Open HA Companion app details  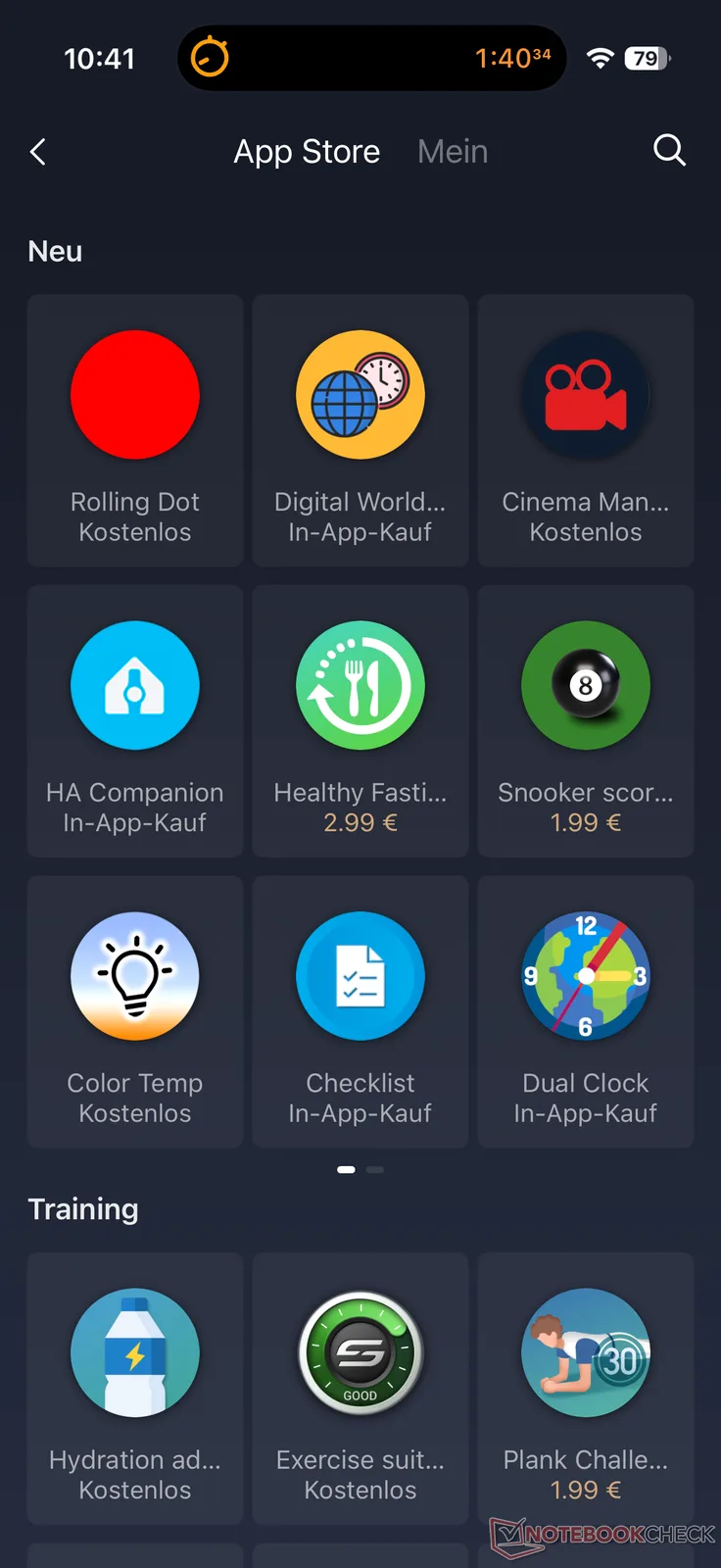tap(135, 721)
